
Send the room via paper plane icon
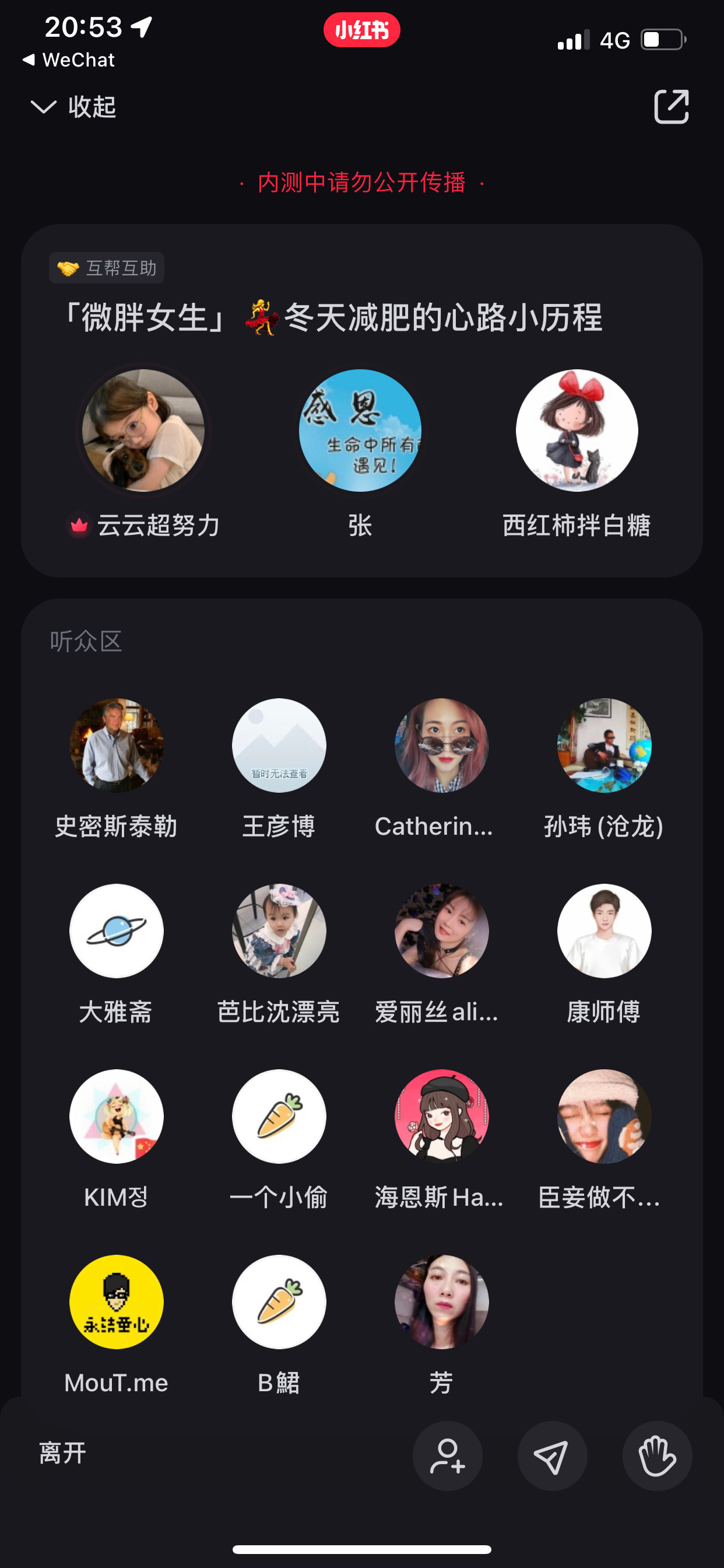(x=552, y=1456)
